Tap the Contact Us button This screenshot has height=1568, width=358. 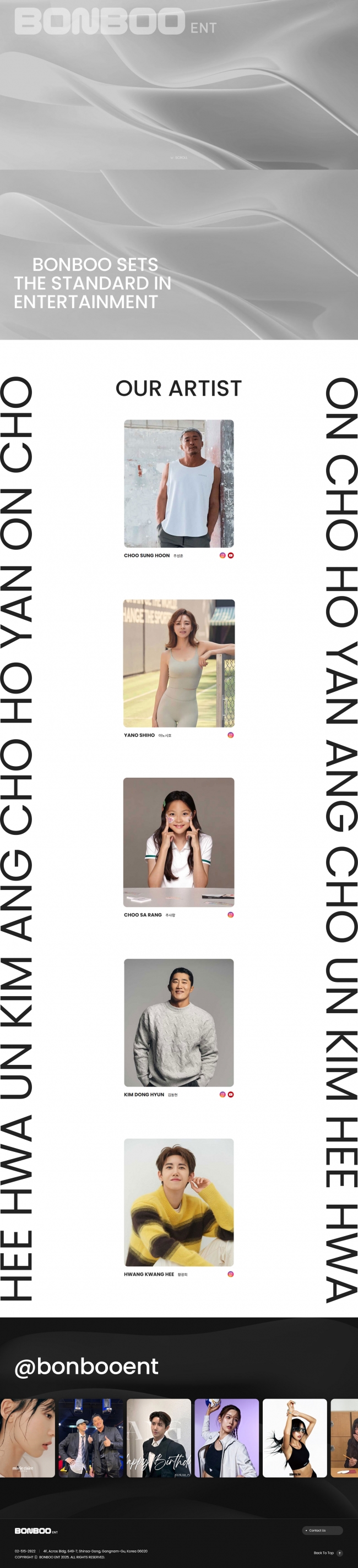(322, 1530)
